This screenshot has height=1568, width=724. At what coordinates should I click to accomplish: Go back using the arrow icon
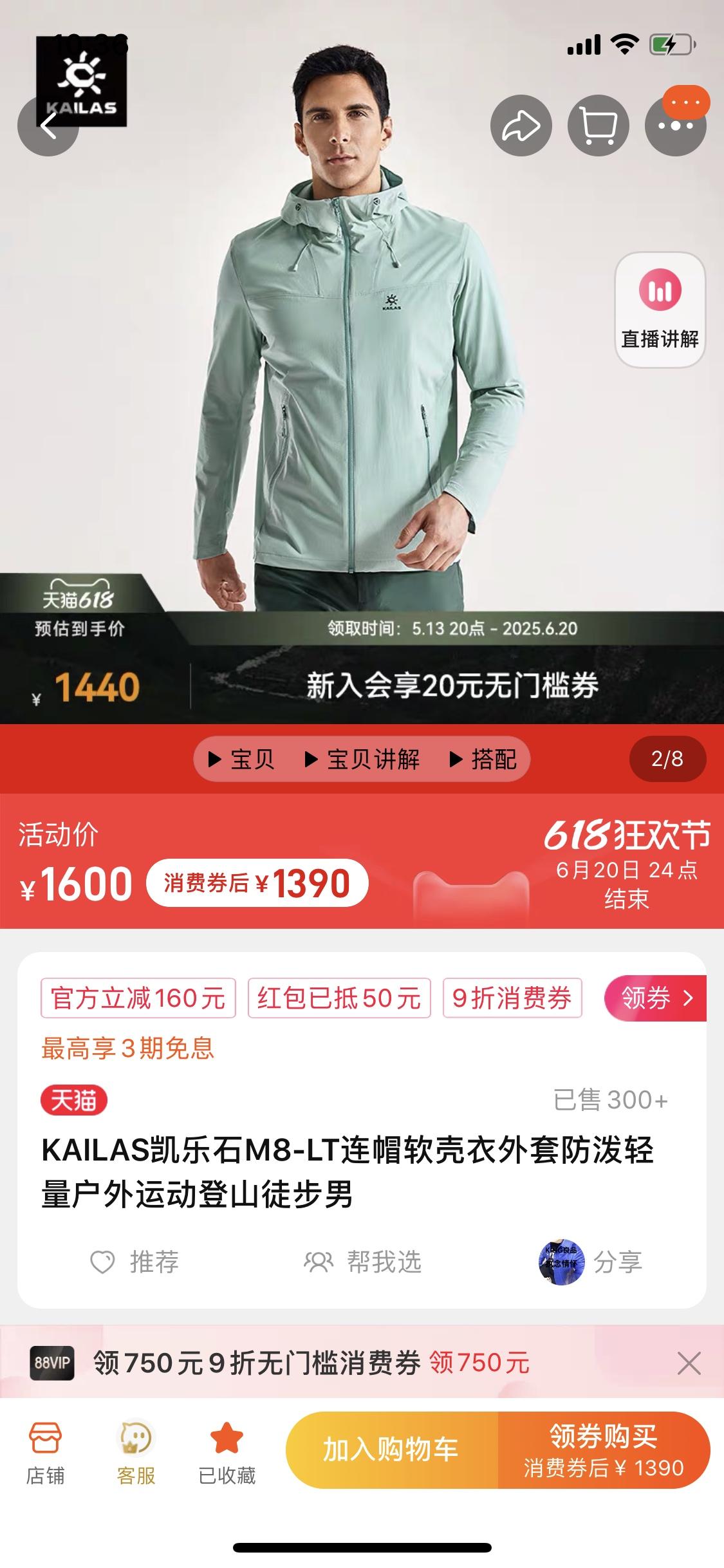48,126
